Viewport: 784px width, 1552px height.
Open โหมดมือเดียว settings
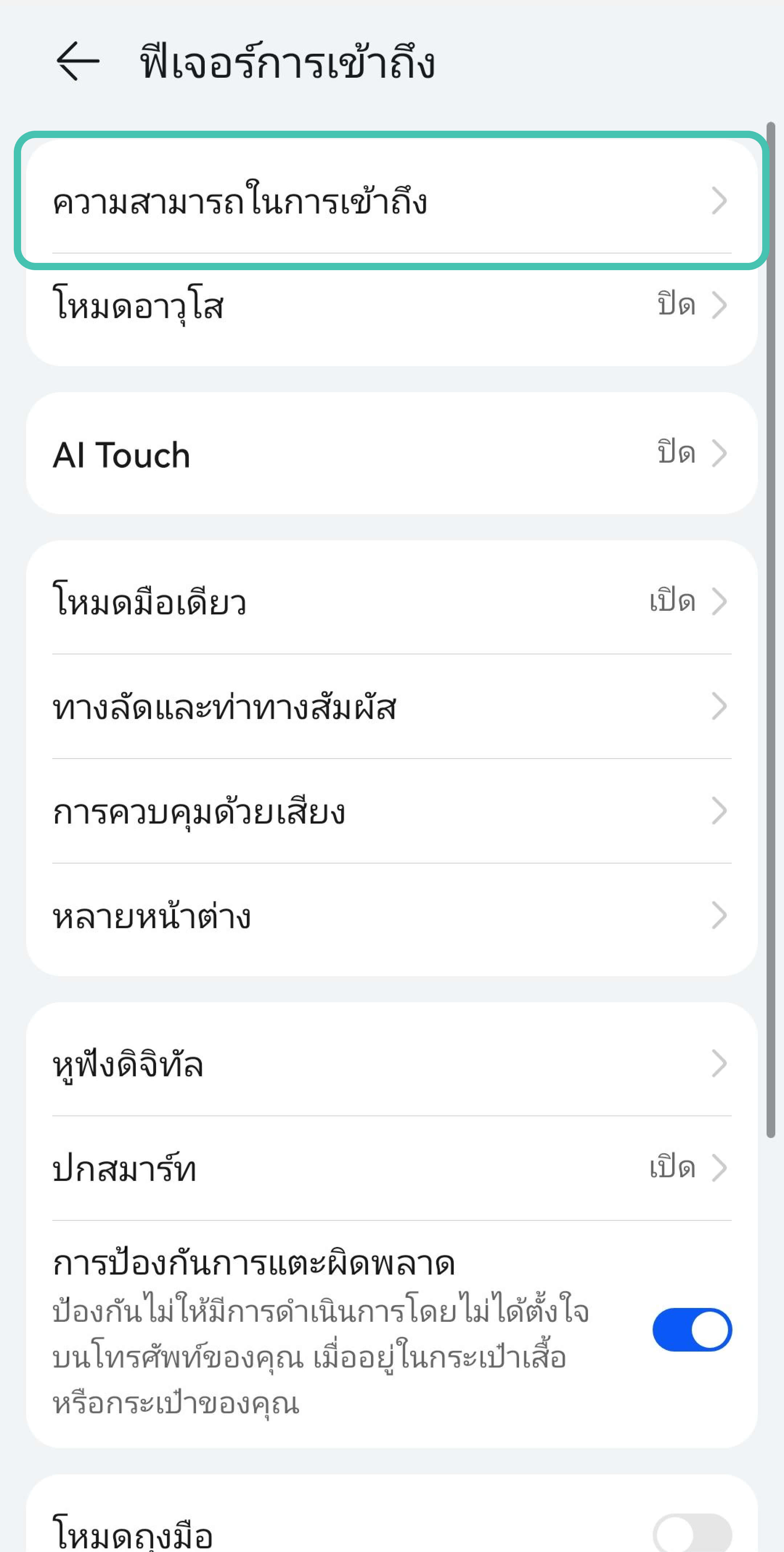391,601
